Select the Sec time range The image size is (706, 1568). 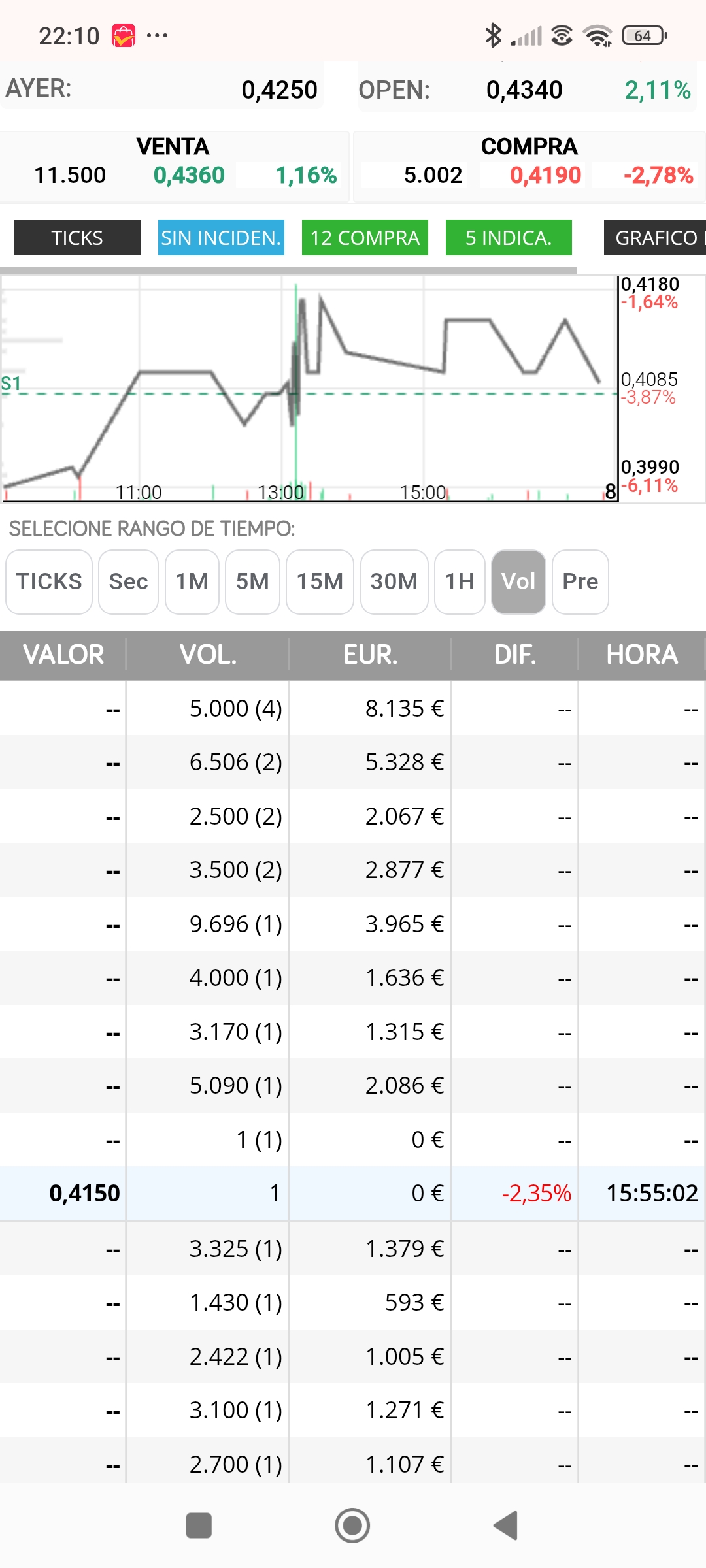click(x=128, y=581)
